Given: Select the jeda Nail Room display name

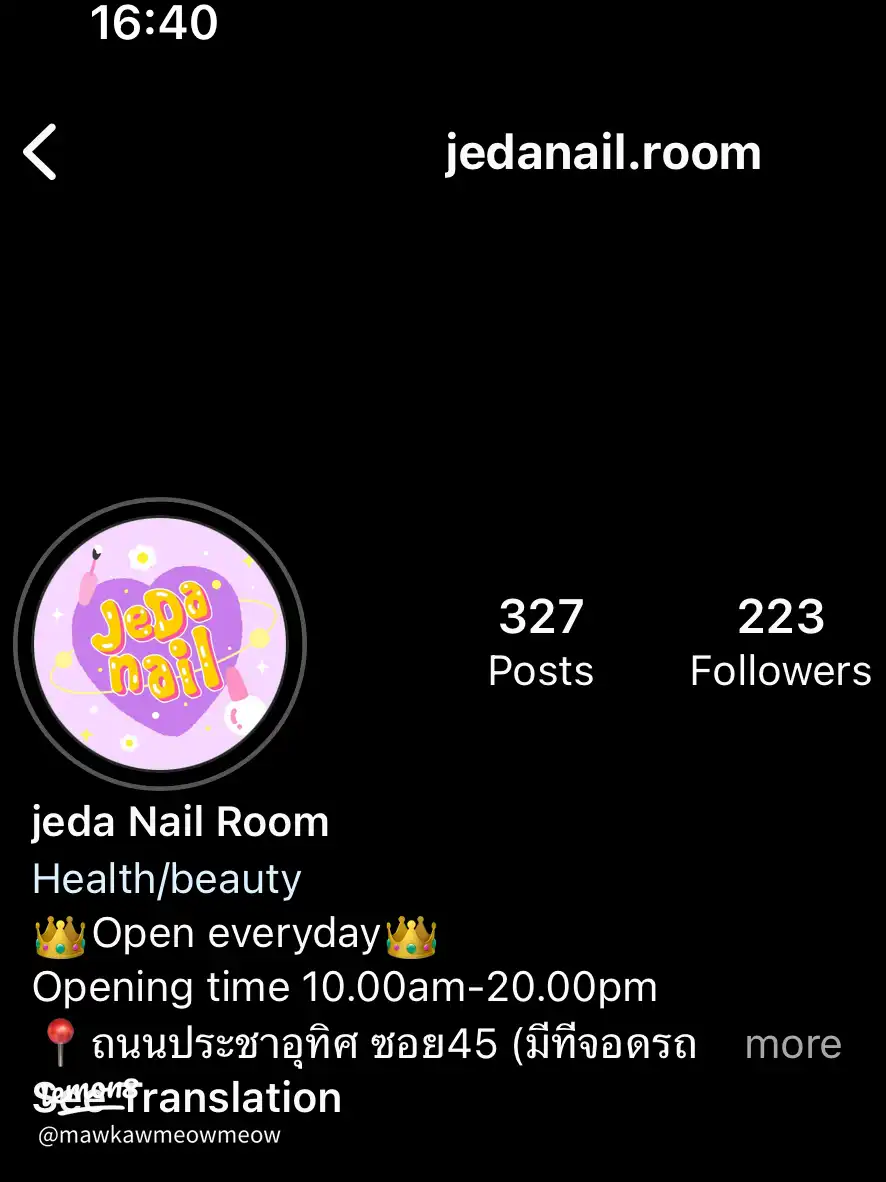Looking at the screenshot, I should (x=181, y=821).
